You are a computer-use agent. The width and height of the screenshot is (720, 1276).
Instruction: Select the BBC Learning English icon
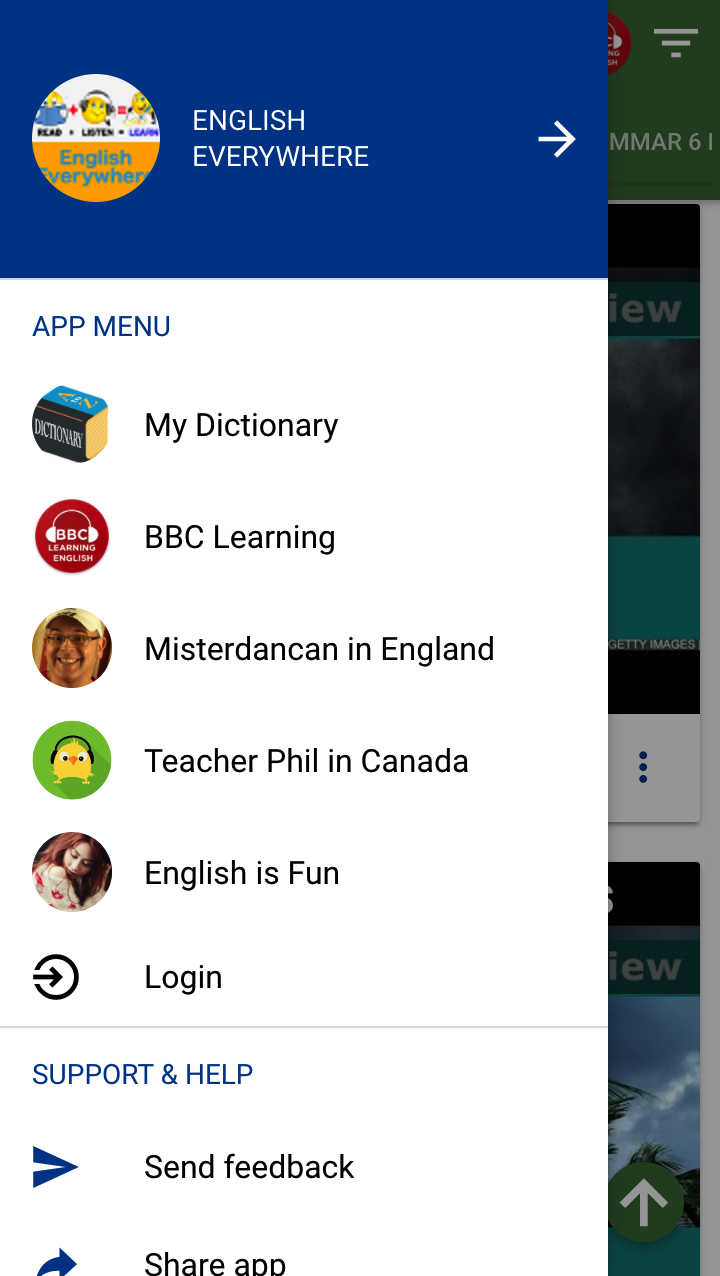click(x=72, y=536)
